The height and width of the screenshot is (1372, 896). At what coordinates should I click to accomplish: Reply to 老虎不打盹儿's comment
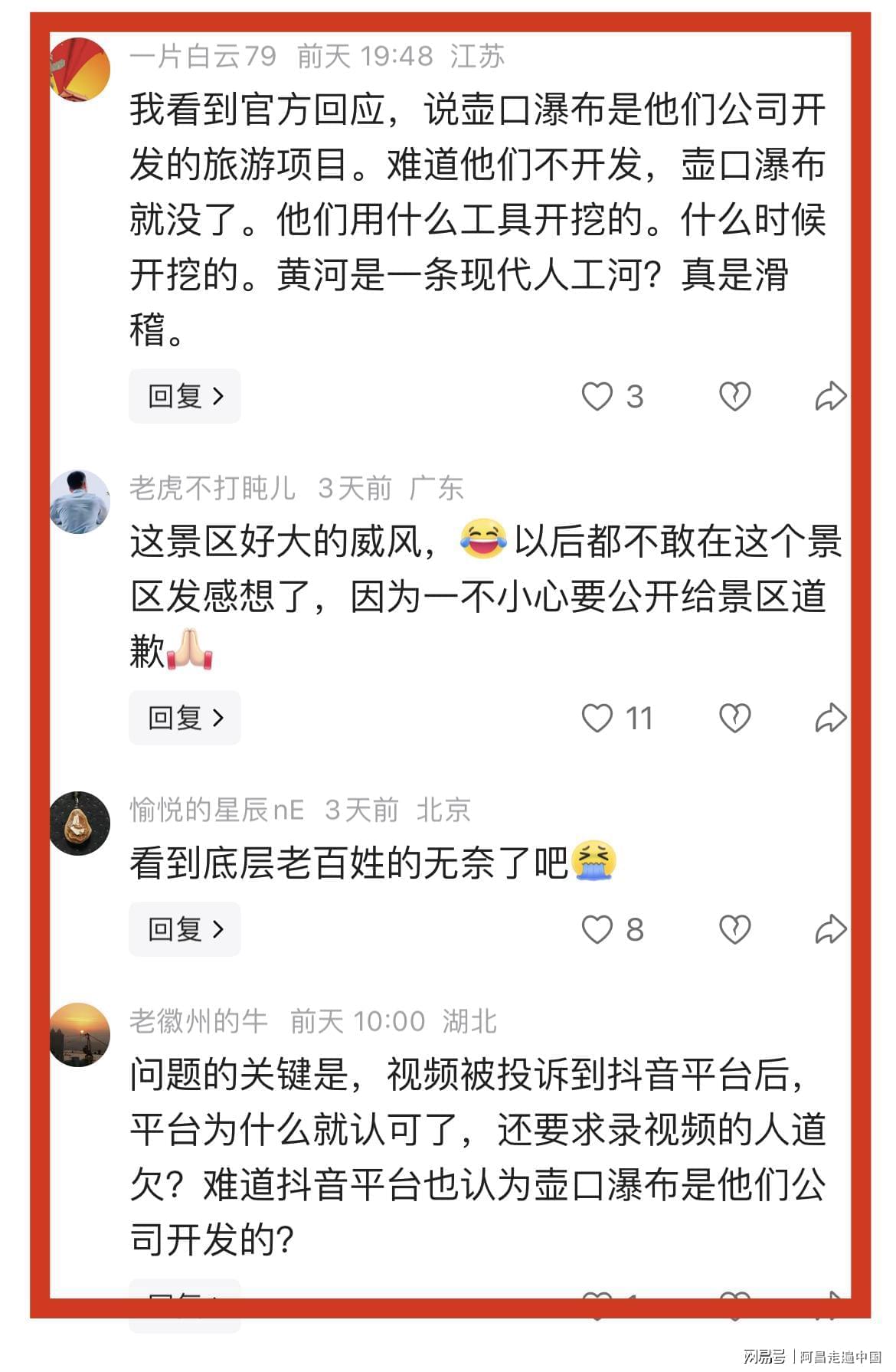[185, 718]
